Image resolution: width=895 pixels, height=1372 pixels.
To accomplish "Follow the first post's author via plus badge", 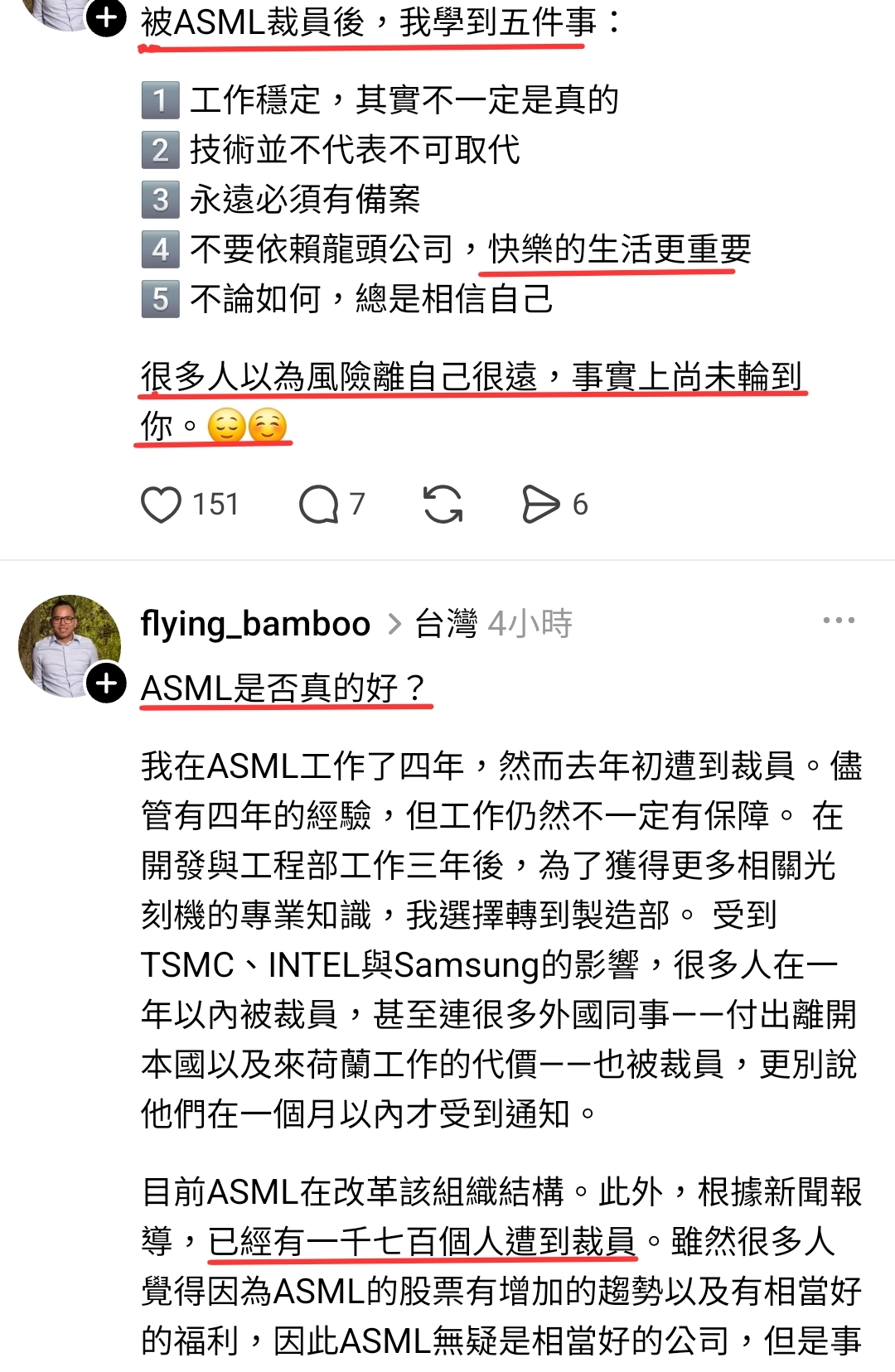I will 106,17.
